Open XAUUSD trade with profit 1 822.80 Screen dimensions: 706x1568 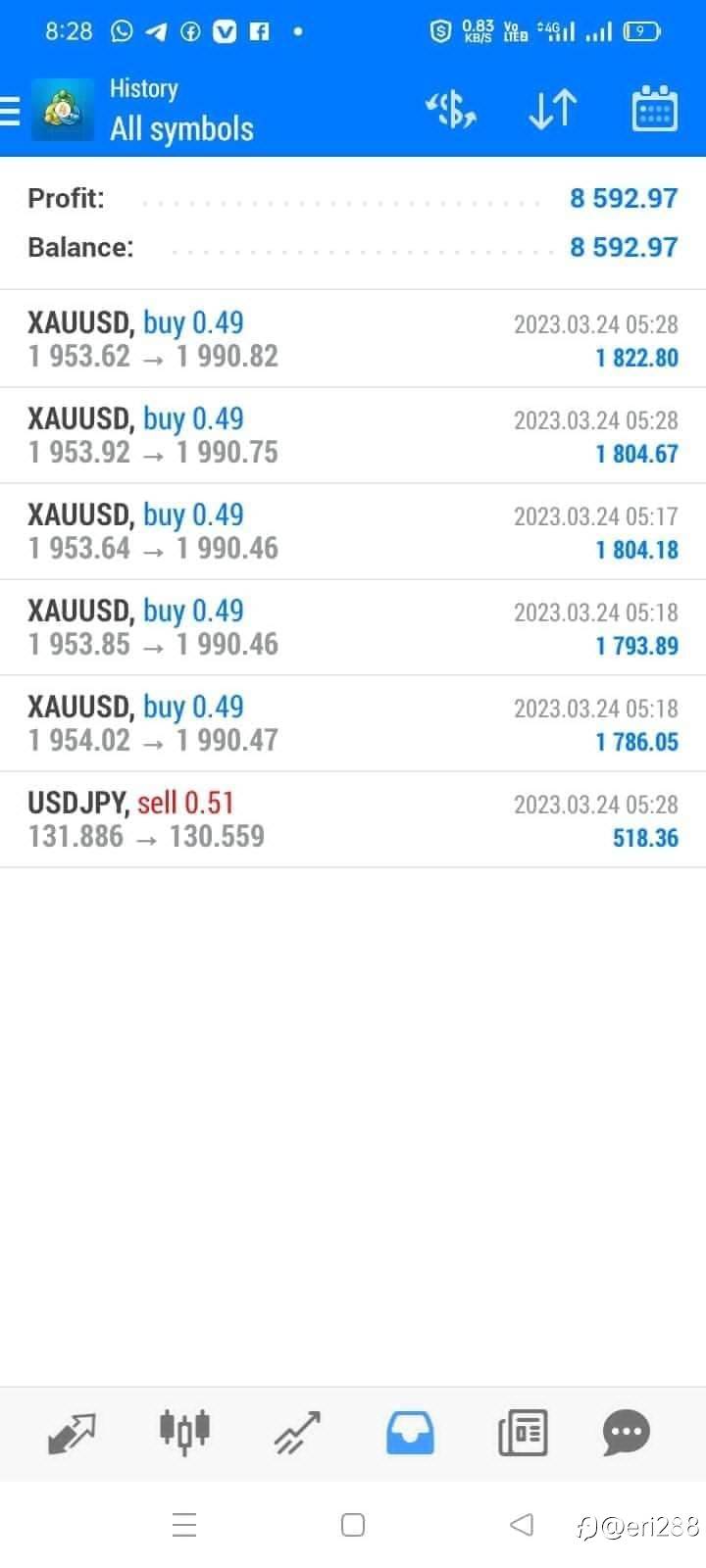pos(353,339)
